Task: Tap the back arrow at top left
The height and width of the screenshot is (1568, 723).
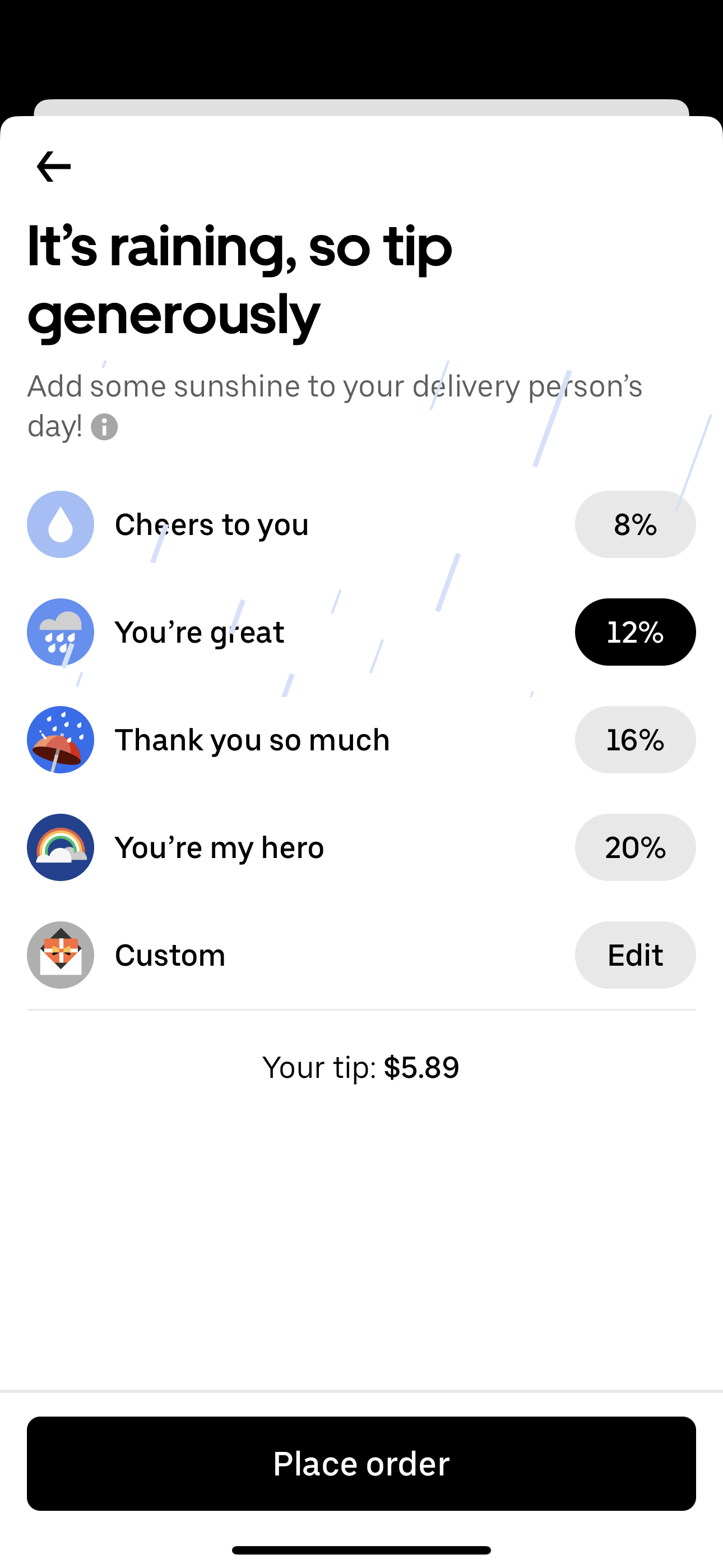Action: (52, 165)
